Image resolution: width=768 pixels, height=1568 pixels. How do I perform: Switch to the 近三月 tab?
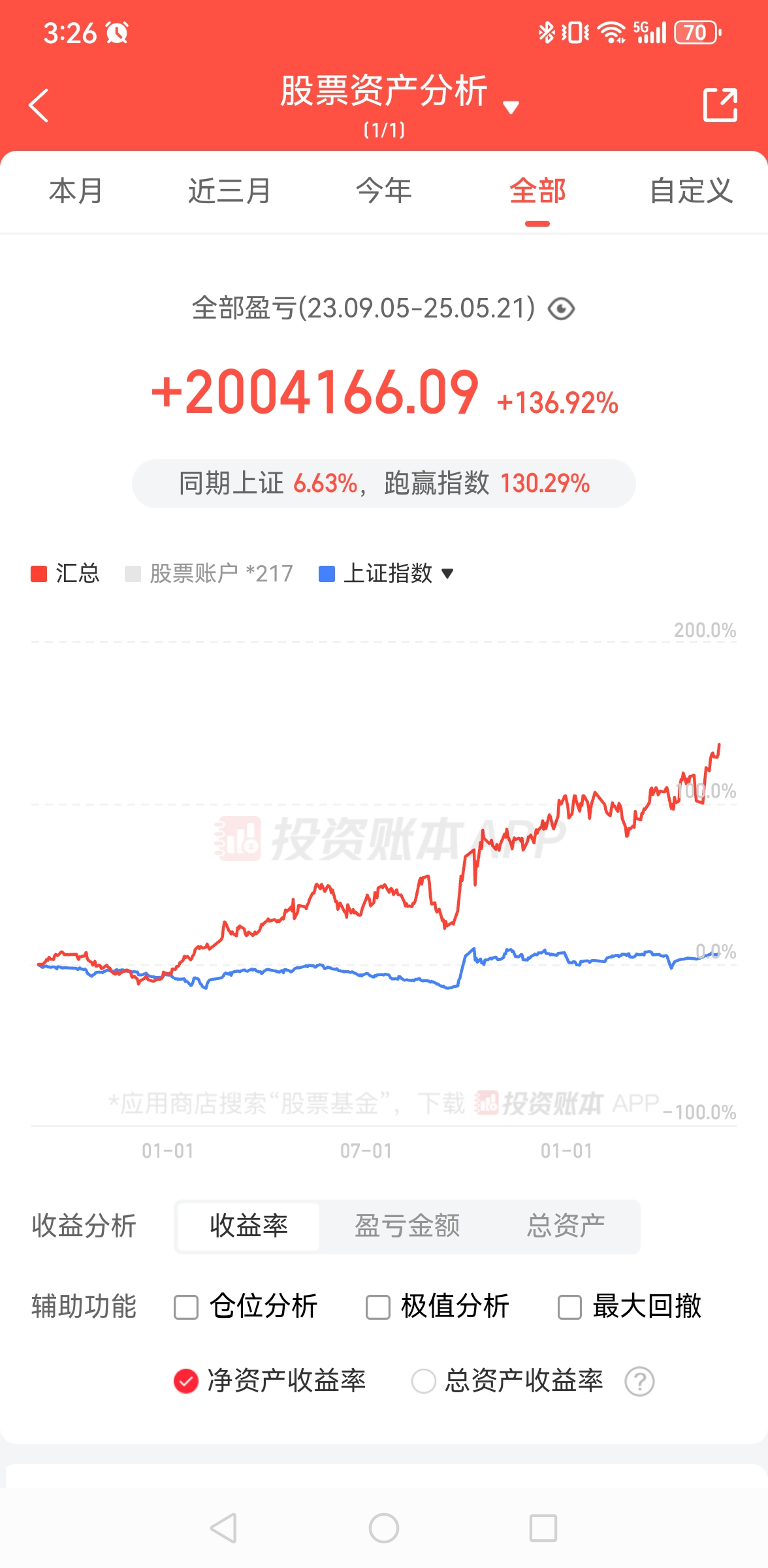pyautogui.click(x=229, y=191)
